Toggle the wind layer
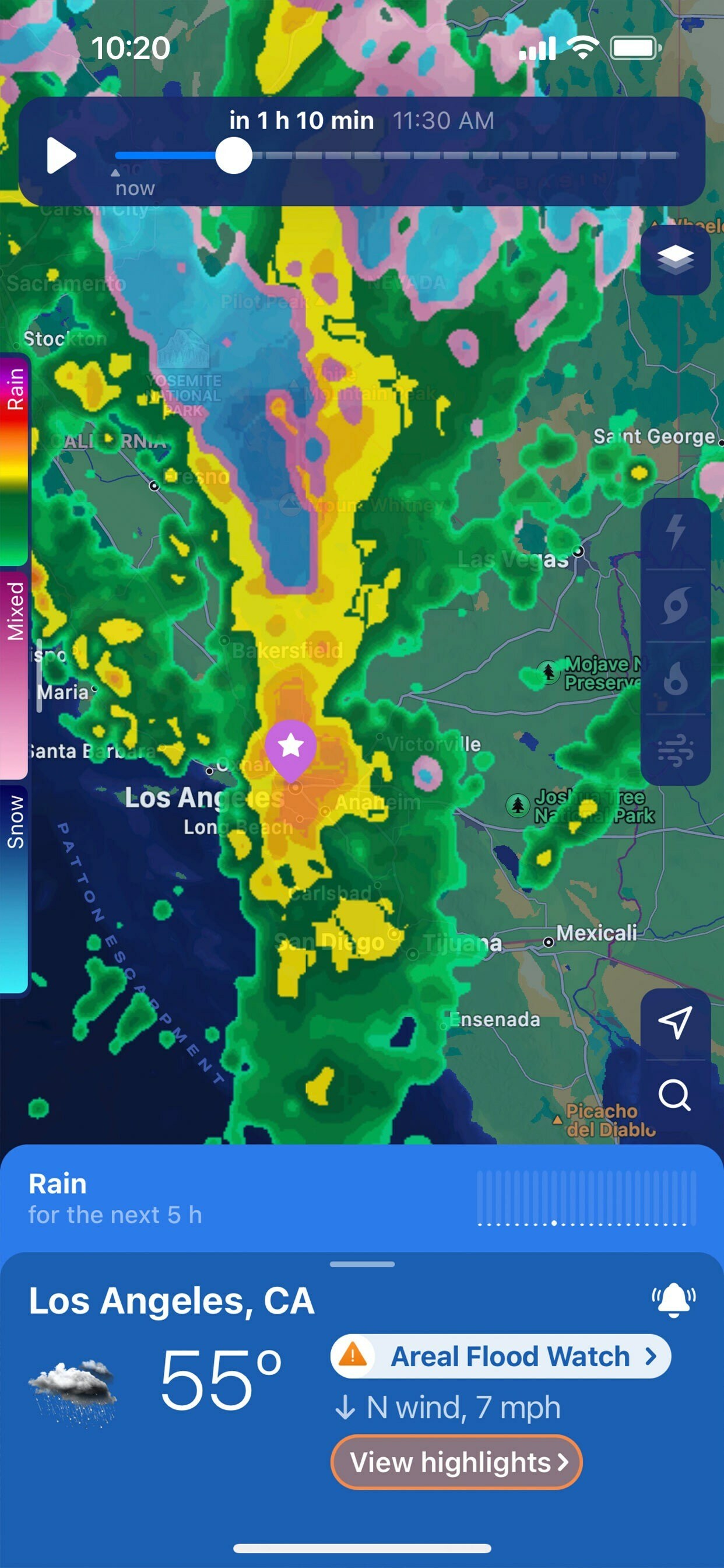The image size is (724, 1568). pos(676,748)
